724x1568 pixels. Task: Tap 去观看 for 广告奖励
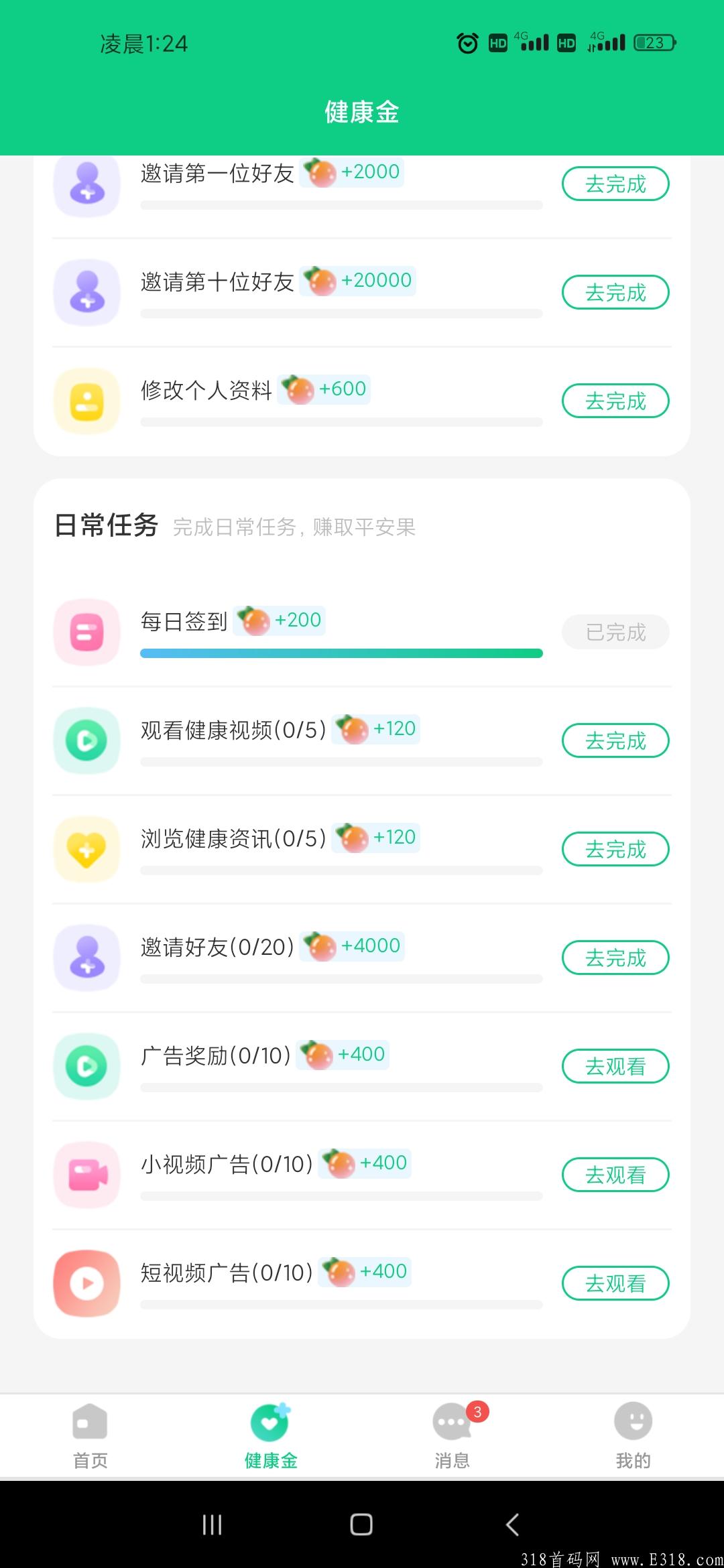click(x=615, y=1066)
